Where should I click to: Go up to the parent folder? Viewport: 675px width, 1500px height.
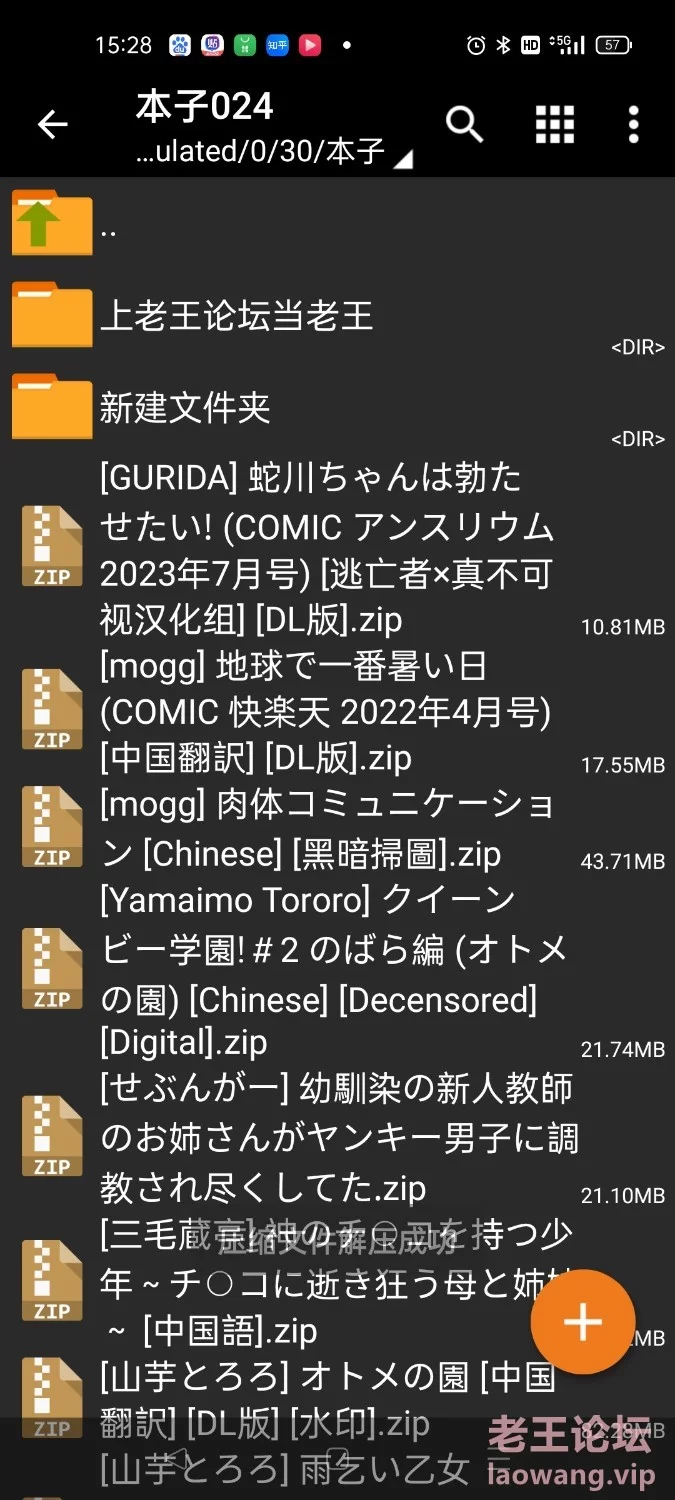[337, 225]
